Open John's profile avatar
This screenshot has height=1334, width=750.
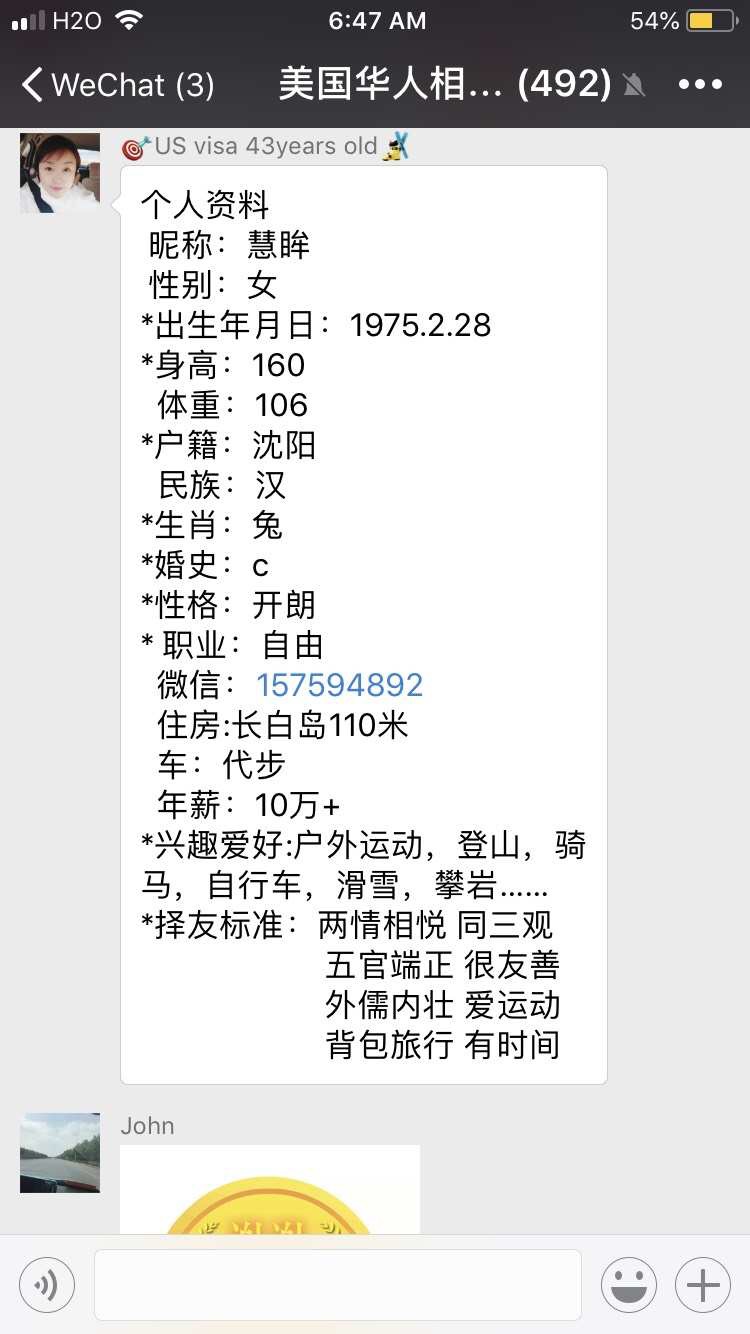point(60,1152)
